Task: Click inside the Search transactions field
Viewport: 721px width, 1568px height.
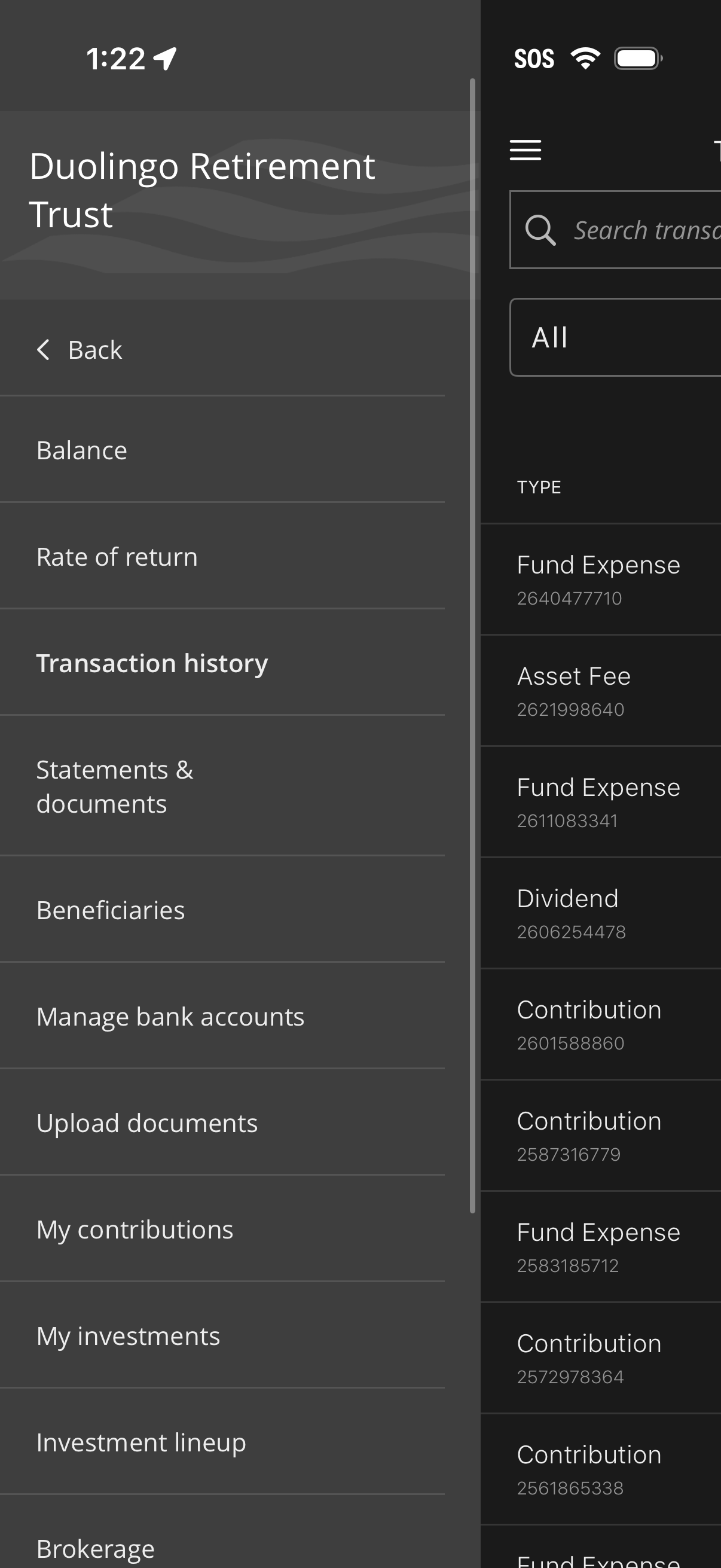Action: click(x=645, y=230)
